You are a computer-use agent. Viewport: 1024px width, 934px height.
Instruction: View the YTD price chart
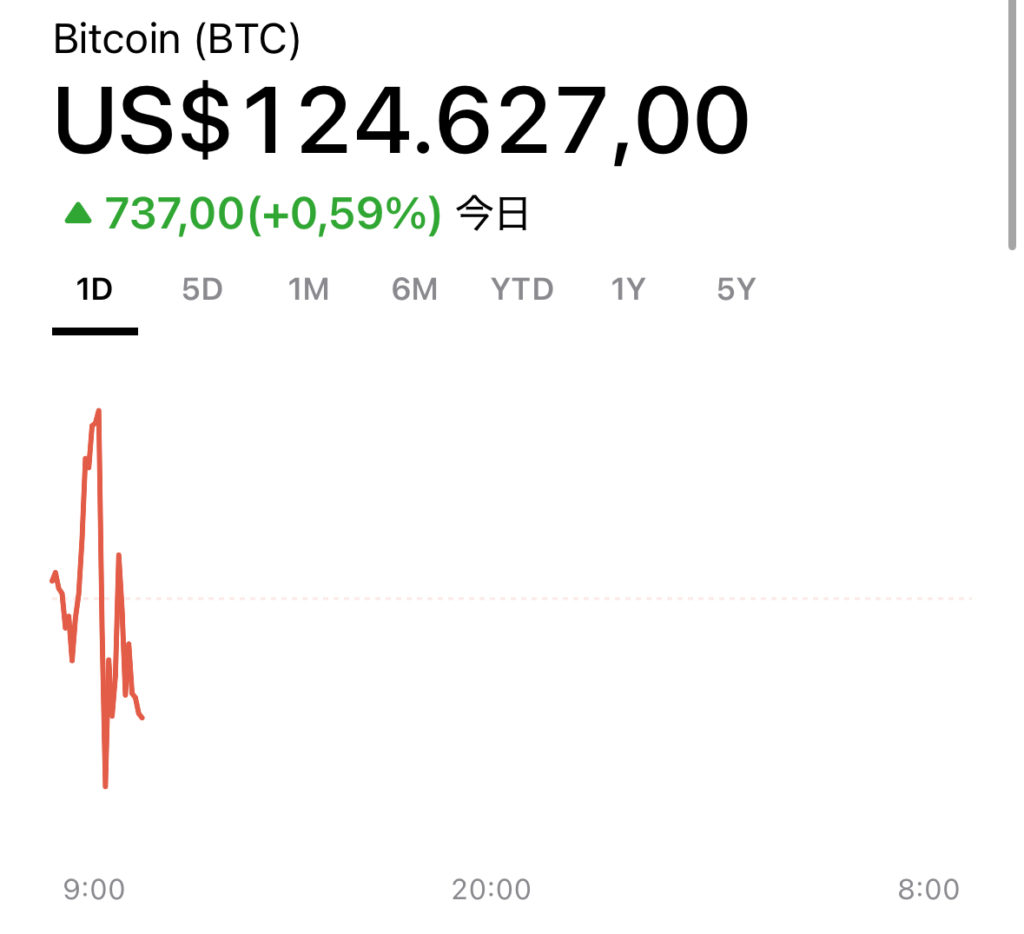(522, 290)
